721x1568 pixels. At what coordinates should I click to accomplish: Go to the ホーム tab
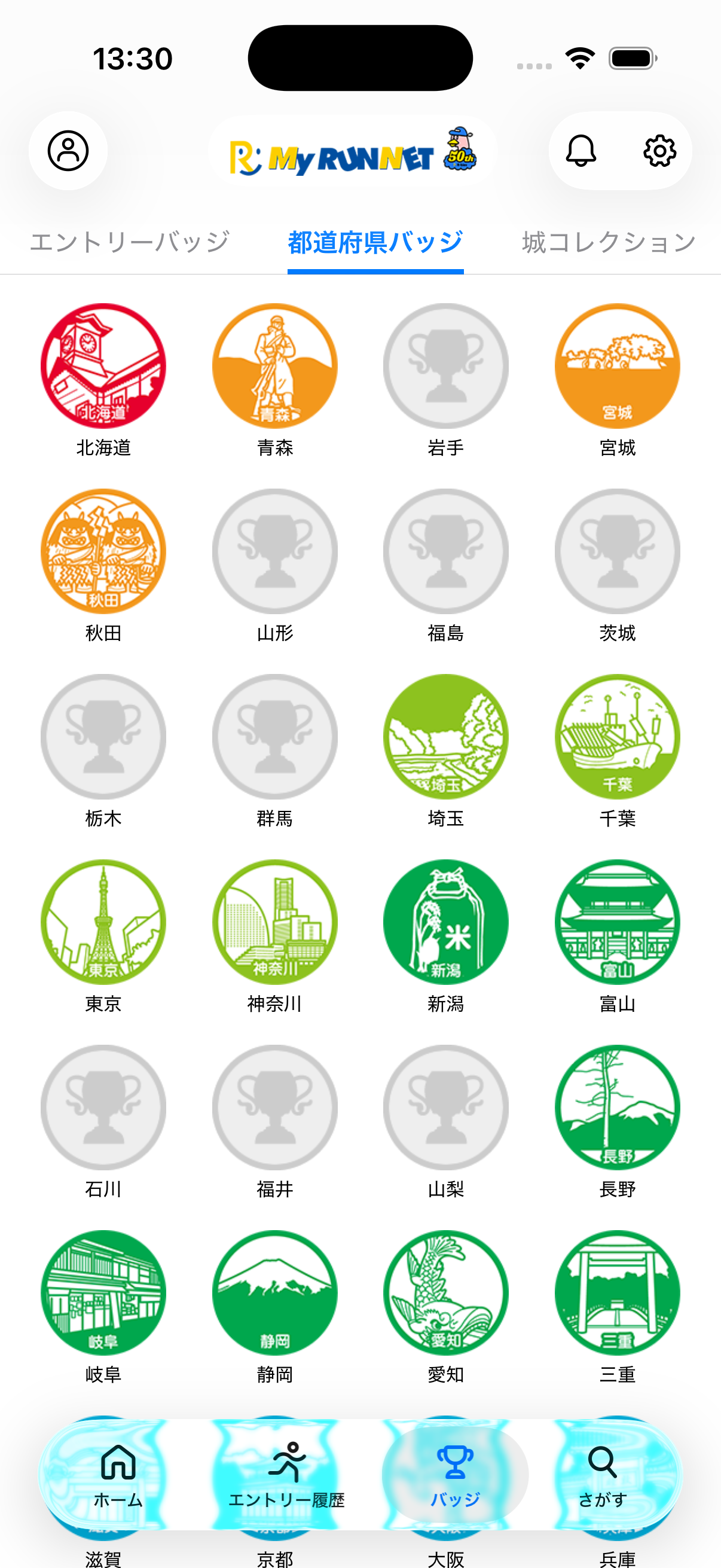click(x=118, y=1475)
